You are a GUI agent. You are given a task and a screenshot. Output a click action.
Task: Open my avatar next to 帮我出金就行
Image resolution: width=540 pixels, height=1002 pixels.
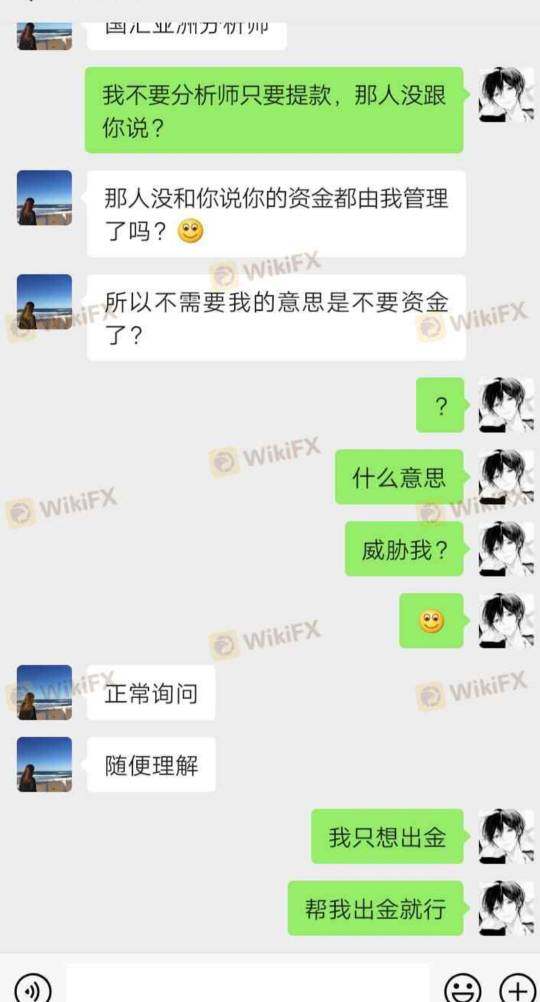pyautogui.click(x=506, y=908)
